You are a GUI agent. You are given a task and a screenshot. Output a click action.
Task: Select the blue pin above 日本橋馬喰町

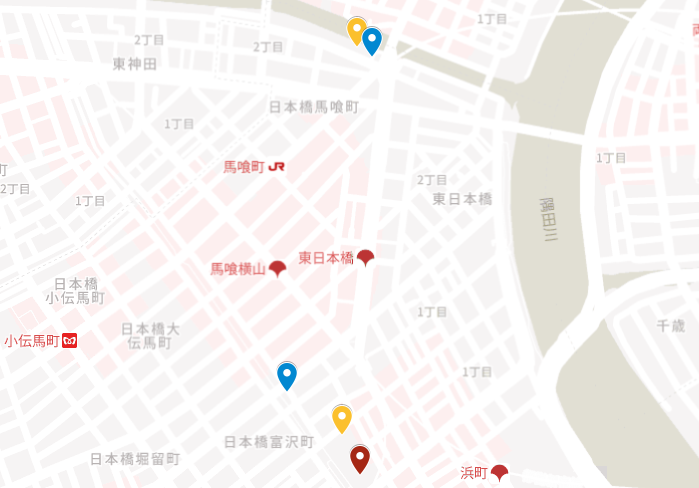pos(373,40)
